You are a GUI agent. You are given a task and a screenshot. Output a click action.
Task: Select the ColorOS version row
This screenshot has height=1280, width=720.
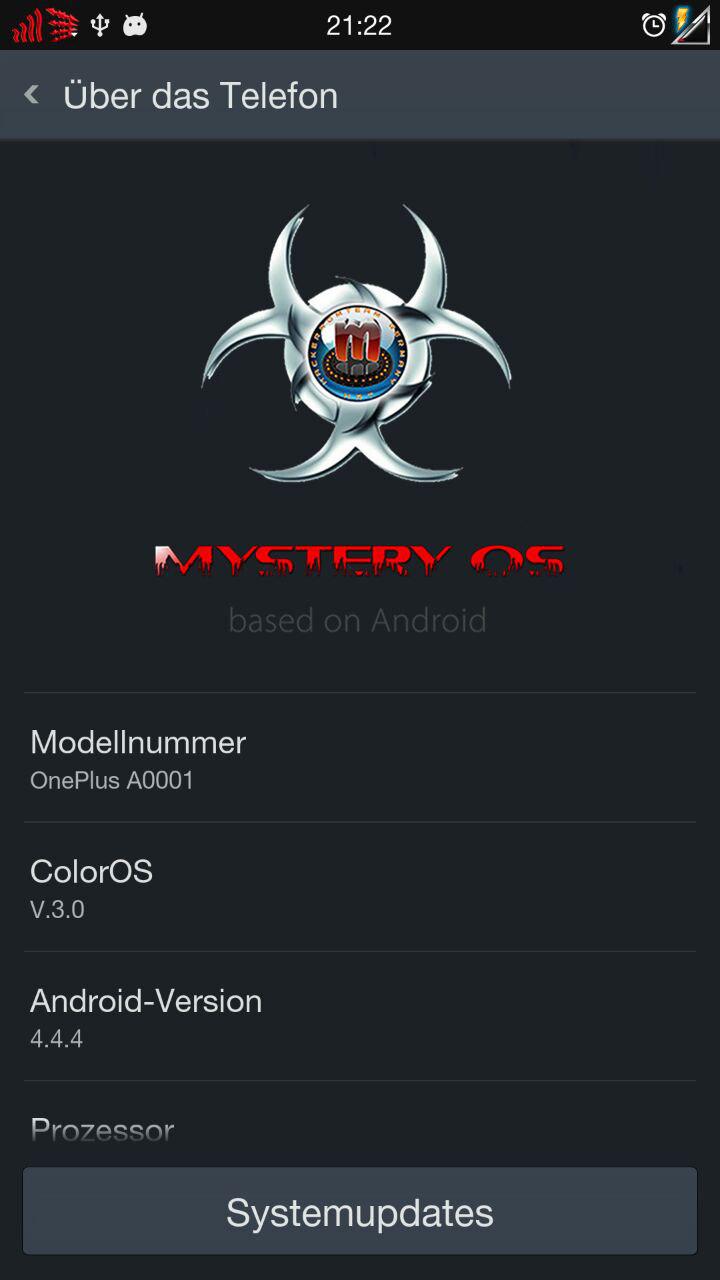coord(360,887)
